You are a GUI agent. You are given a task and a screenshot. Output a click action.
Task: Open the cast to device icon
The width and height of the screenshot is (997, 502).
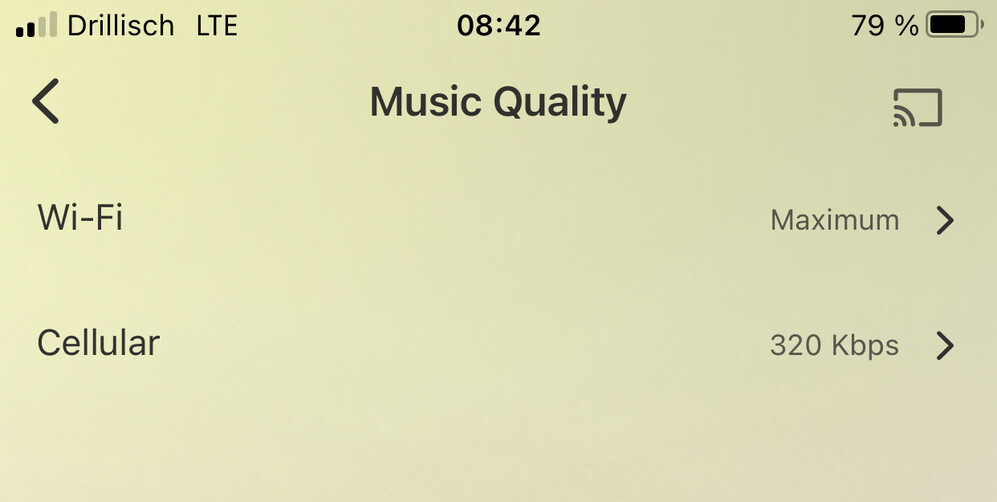(917, 108)
